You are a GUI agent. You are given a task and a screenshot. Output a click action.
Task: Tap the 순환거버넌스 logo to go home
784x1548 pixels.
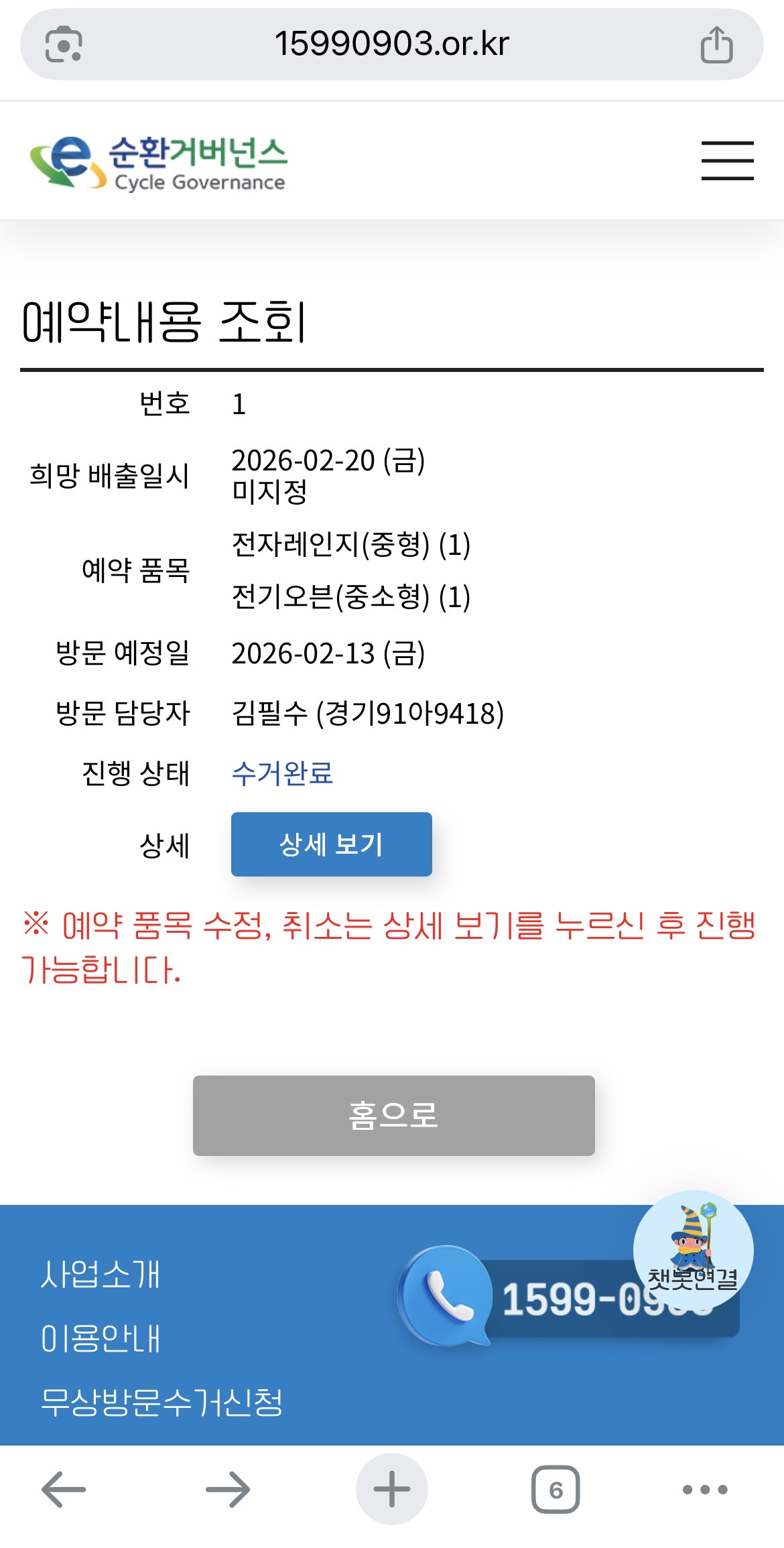point(159,163)
